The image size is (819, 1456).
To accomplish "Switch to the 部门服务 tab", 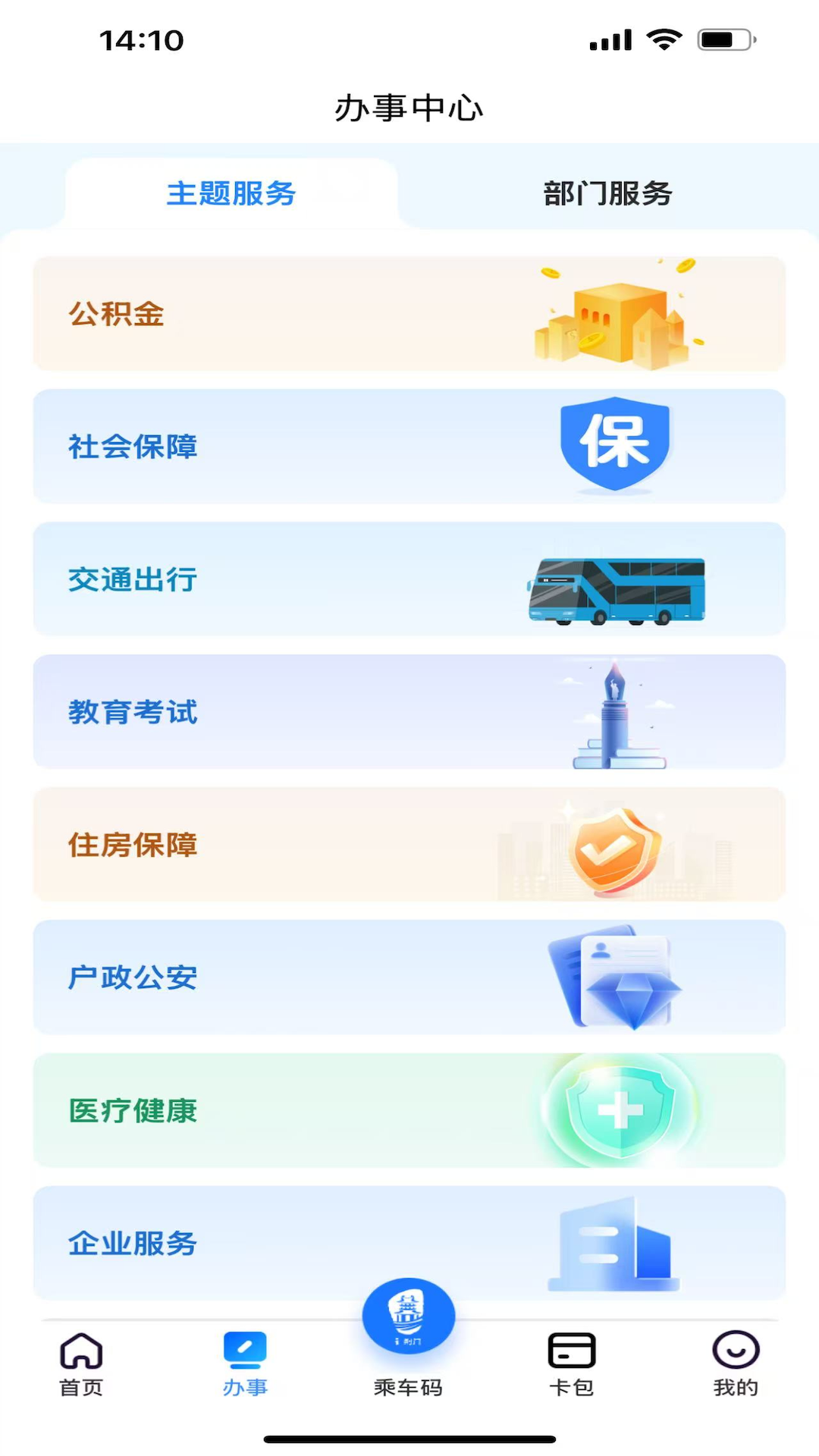I will pyautogui.click(x=607, y=193).
